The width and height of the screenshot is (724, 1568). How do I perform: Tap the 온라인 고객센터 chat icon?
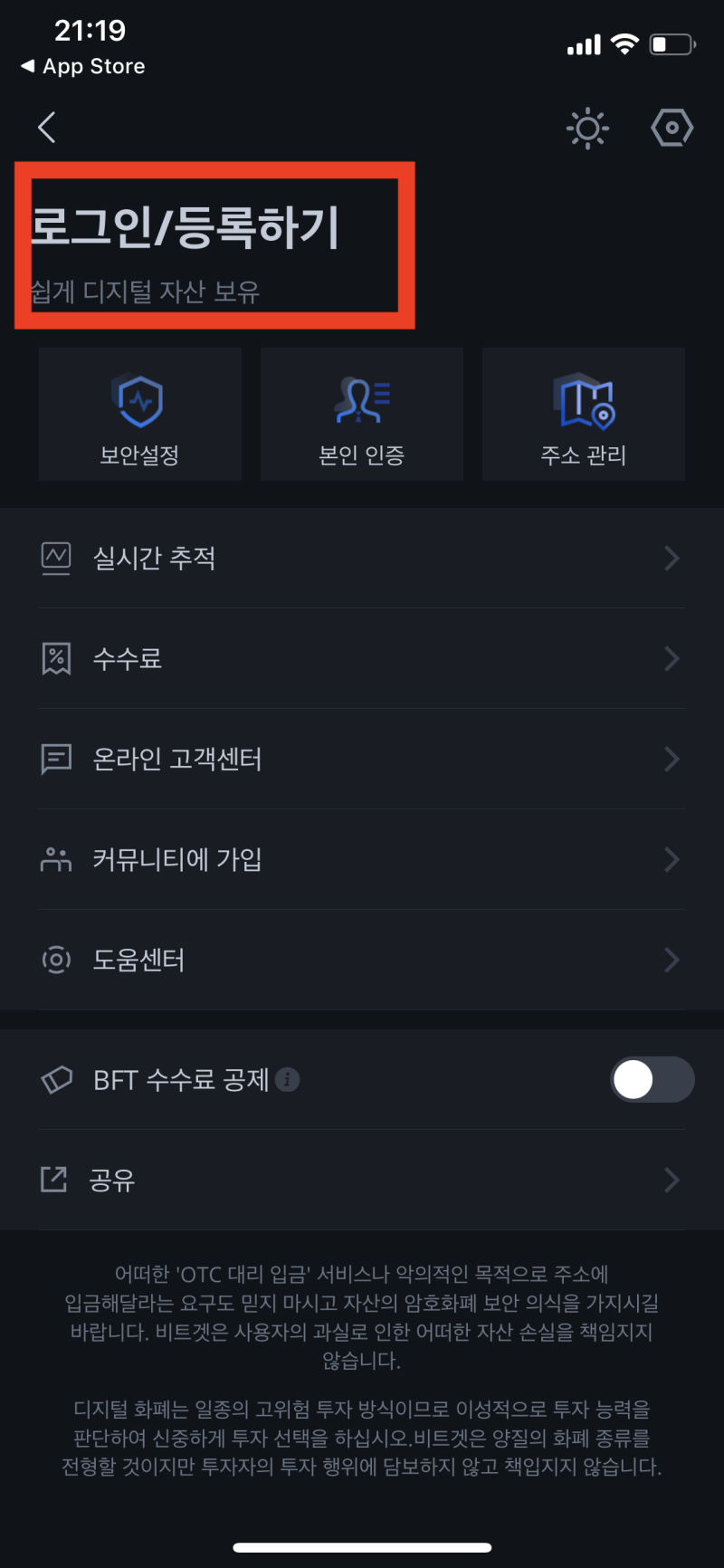tap(56, 760)
